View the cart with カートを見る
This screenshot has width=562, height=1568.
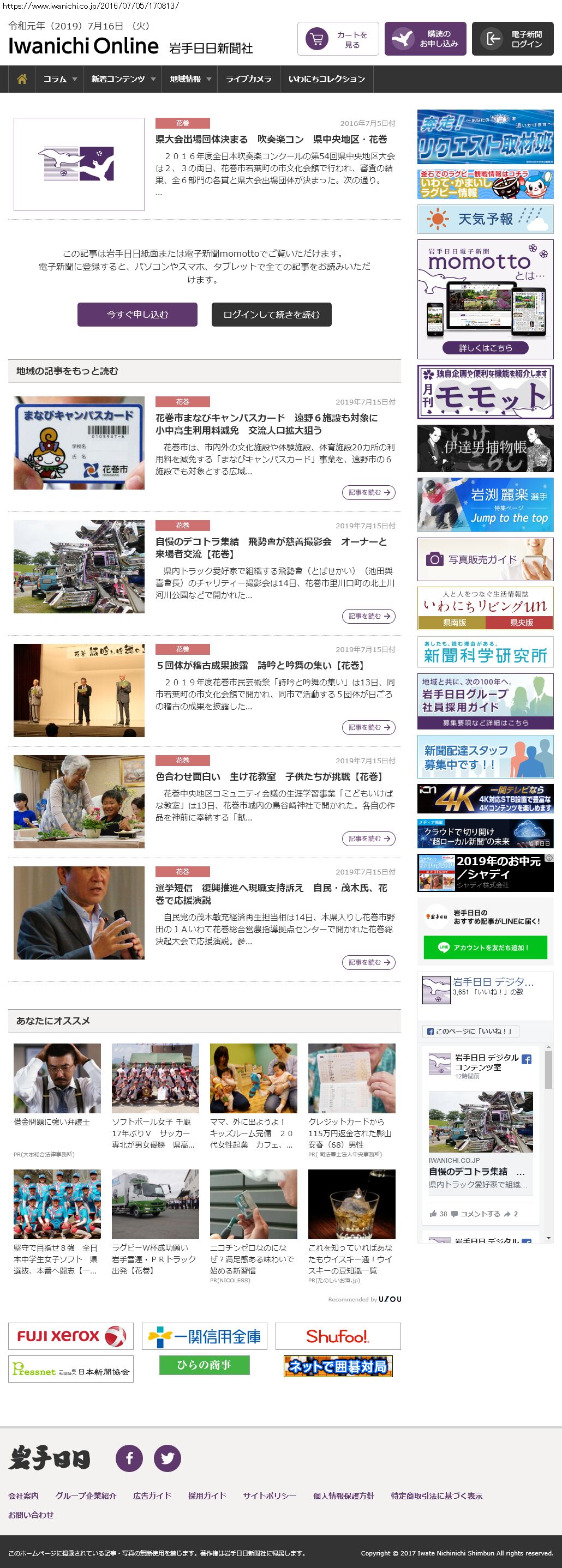[338, 40]
